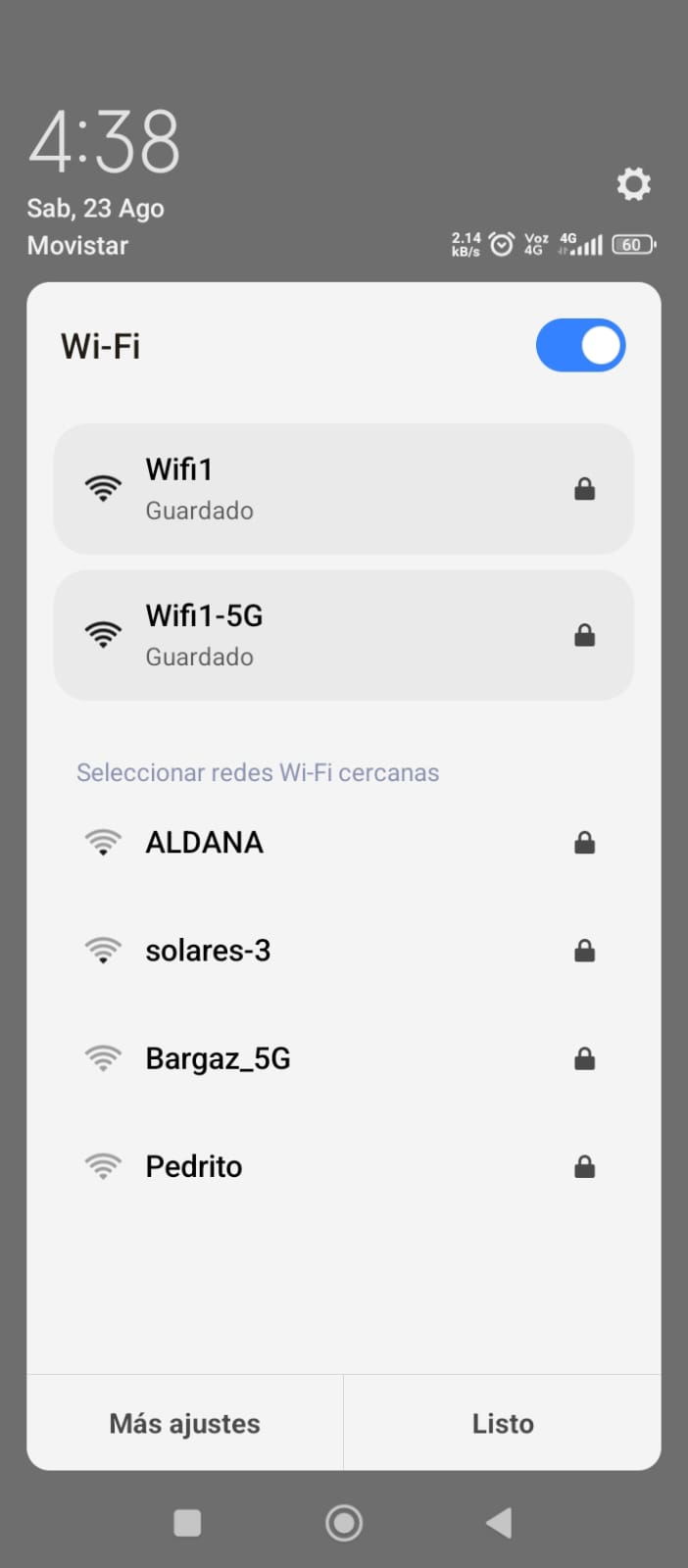Turn off the Wi-Fi switch
This screenshot has height=1568, width=688.
click(x=580, y=345)
